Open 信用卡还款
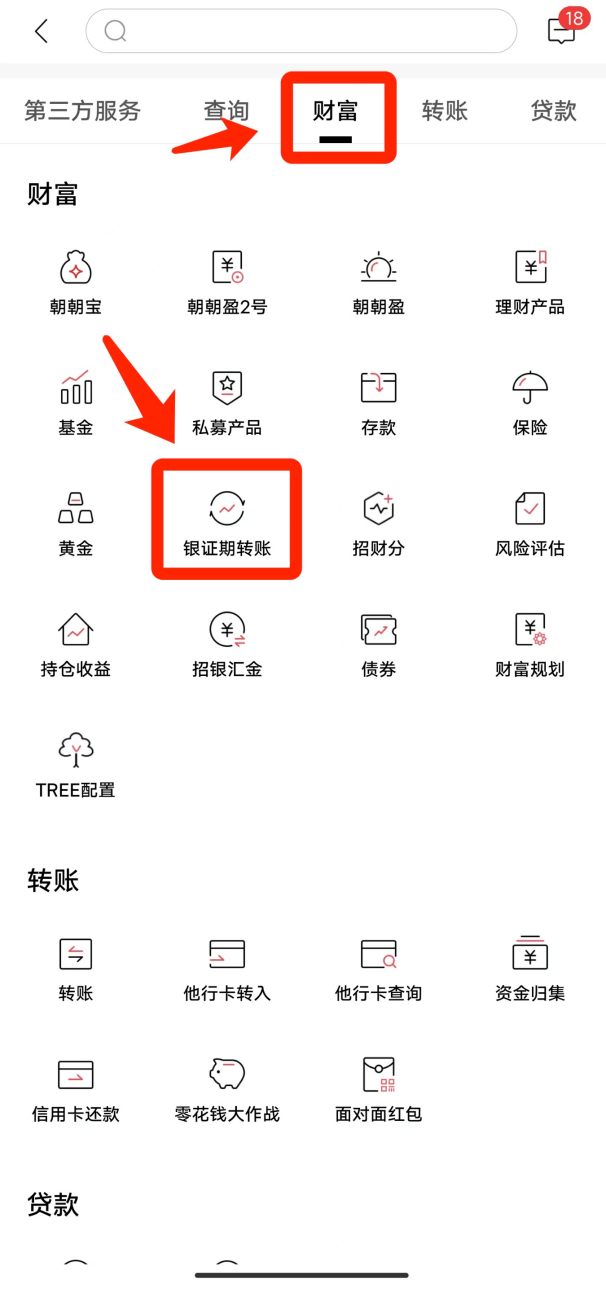 (76, 1088)
